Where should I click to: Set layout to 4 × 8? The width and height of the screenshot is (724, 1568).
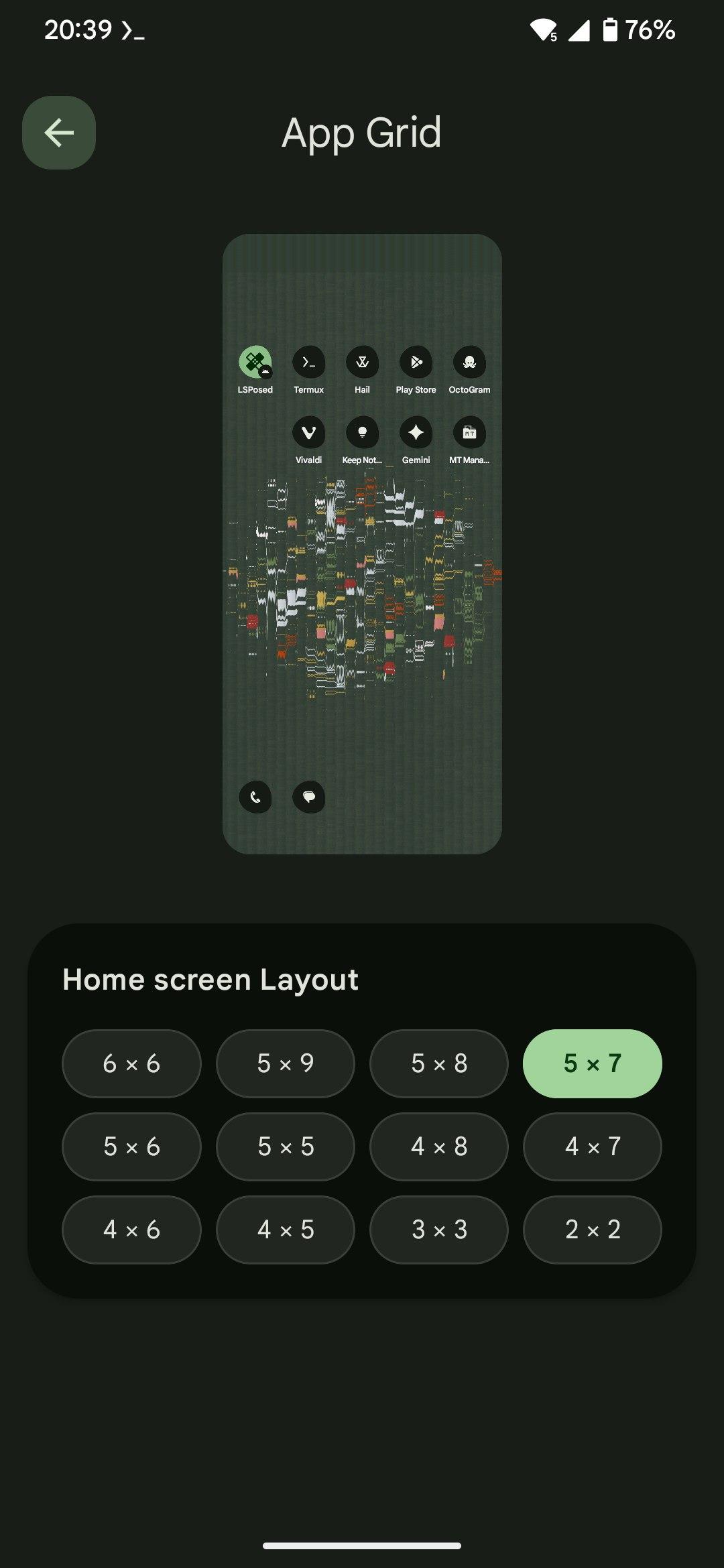[439, 1147]
